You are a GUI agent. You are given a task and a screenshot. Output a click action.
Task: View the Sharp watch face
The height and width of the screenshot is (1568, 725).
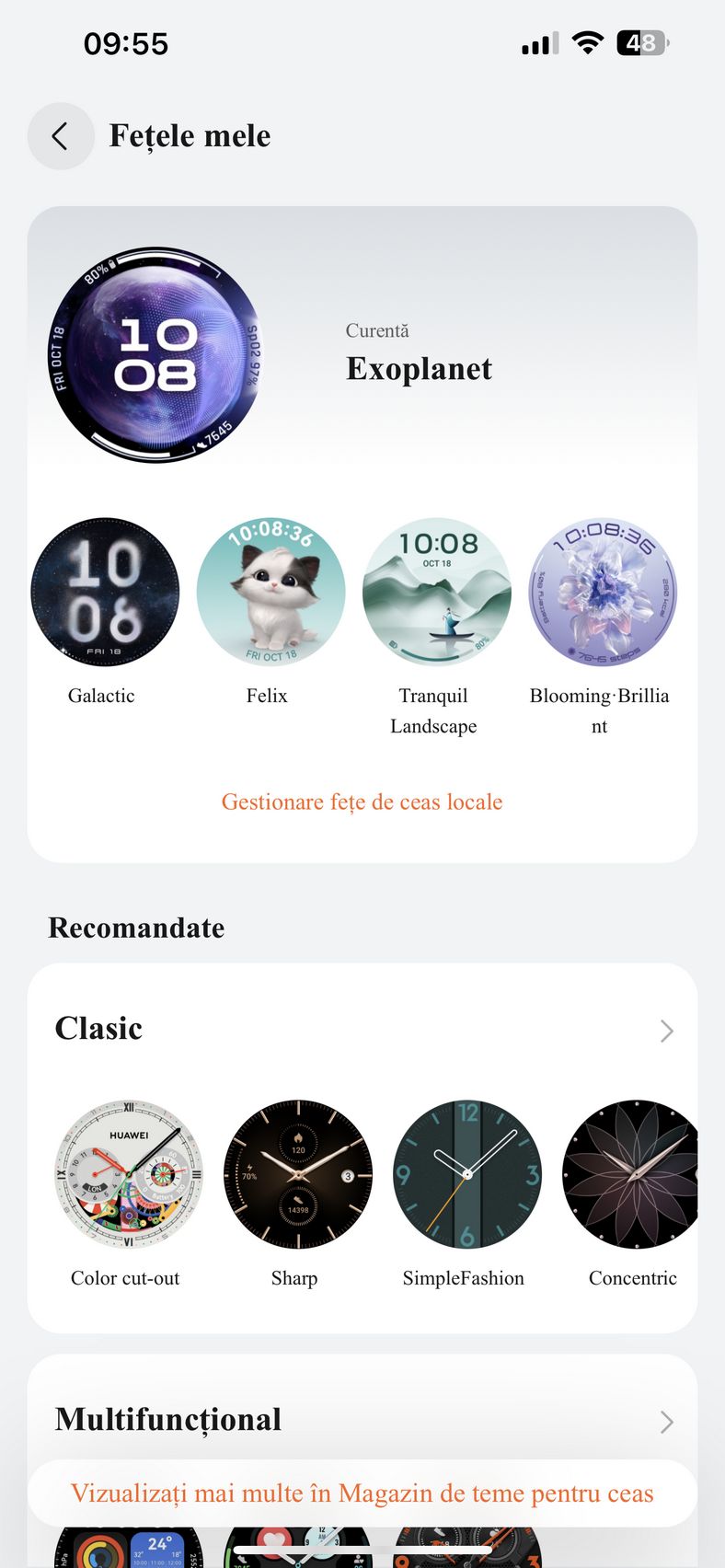tap(298, 1174)
